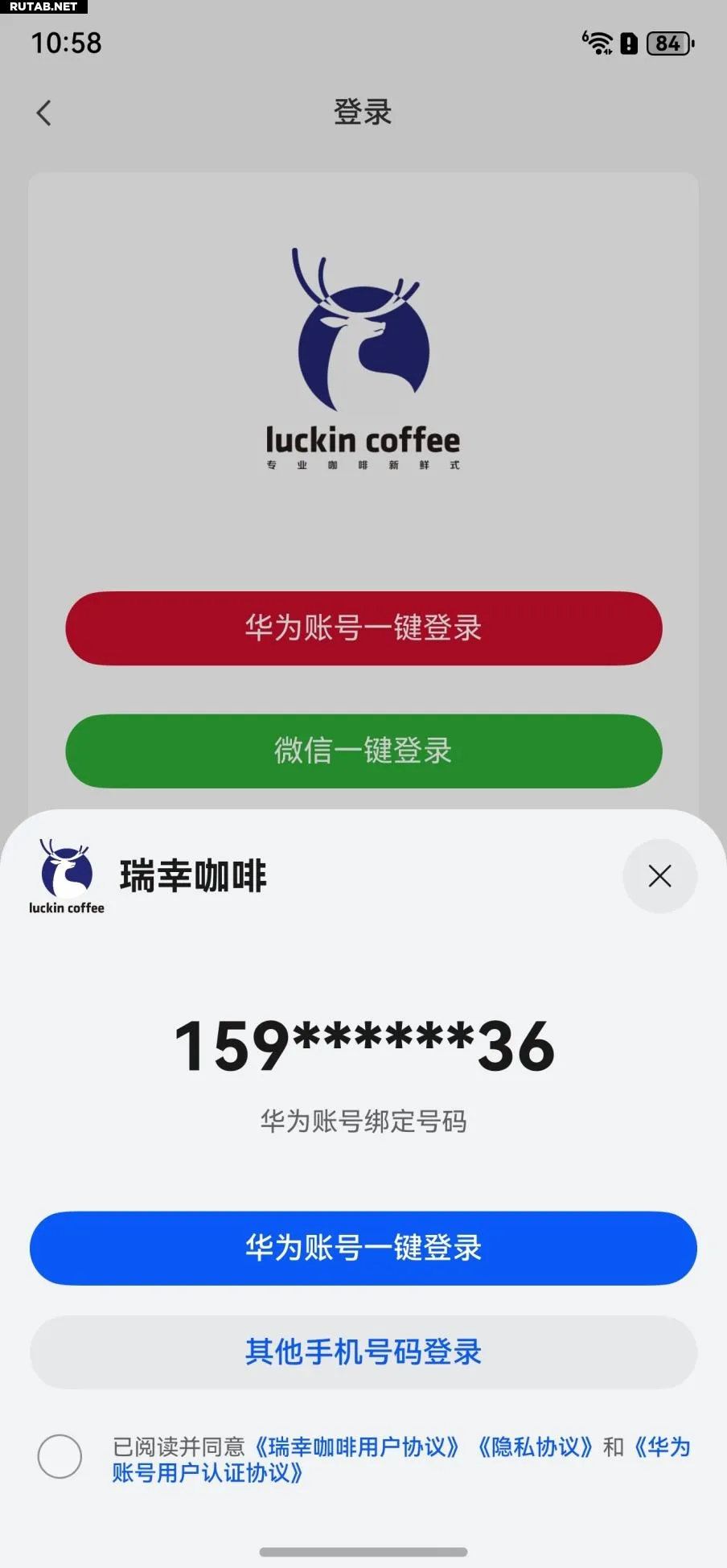This screenshot has height=1568, width=727.
Task: Choose 微信一键登录 green button
Action: click(363, 751)
